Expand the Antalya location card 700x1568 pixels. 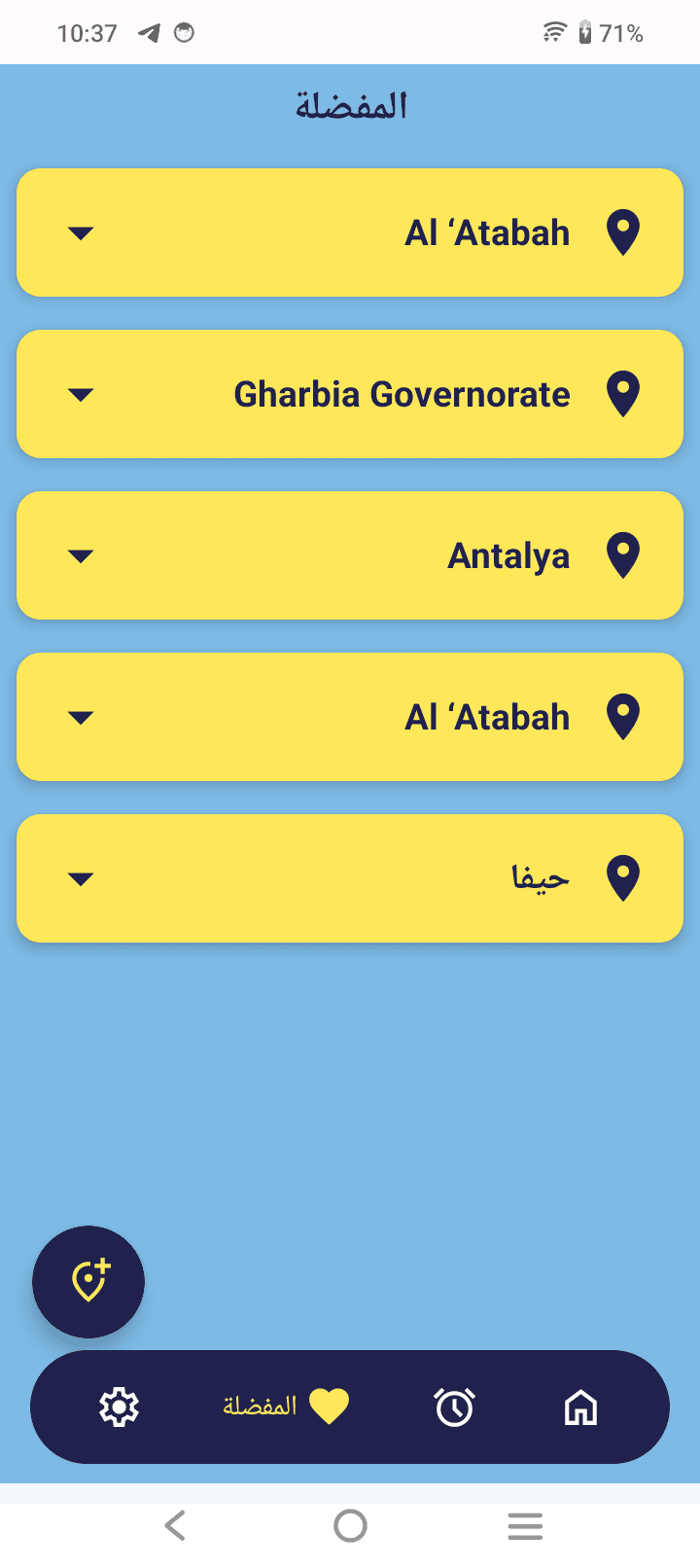[81, 555]
